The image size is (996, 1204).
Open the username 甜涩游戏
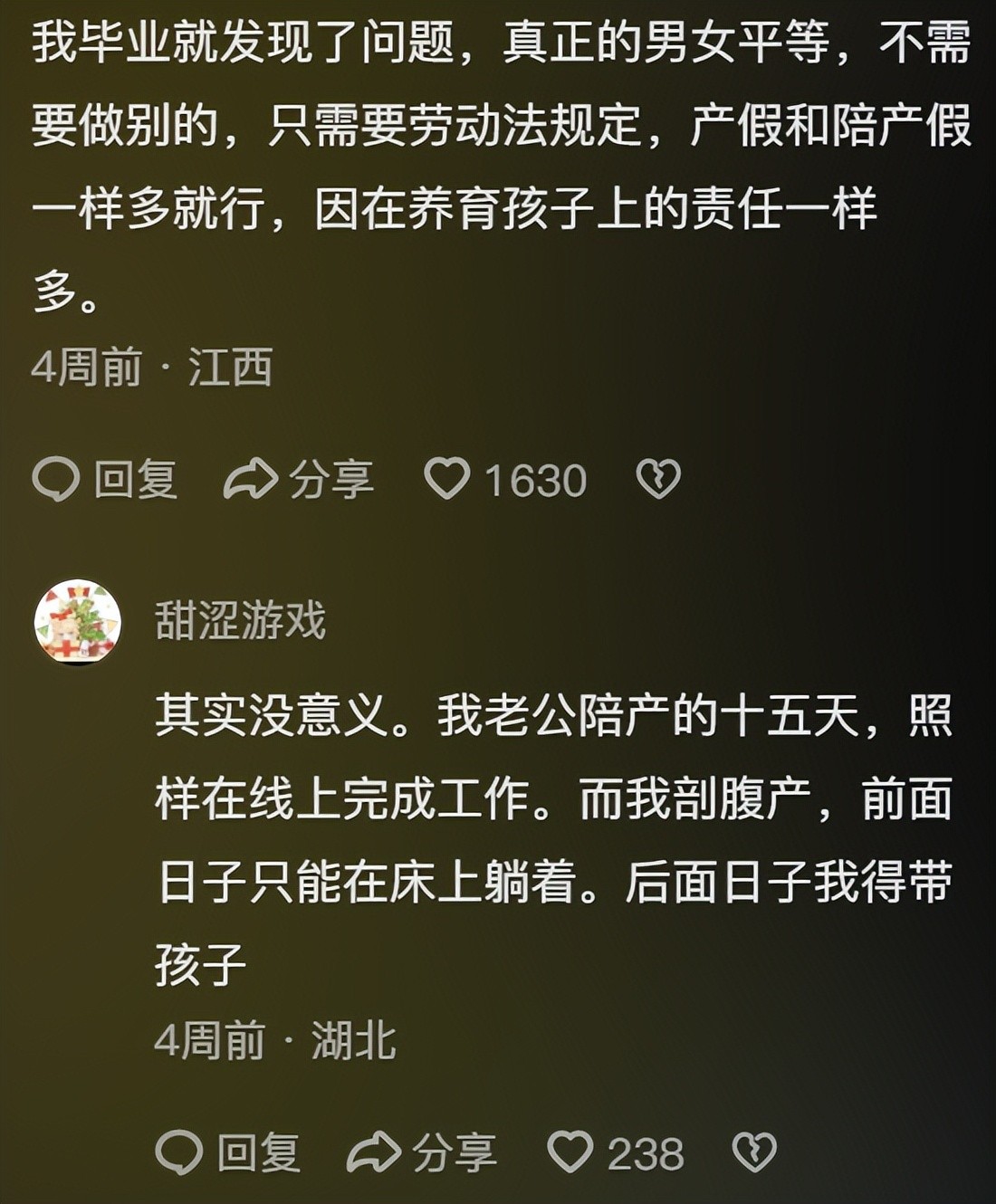[240, 621]
